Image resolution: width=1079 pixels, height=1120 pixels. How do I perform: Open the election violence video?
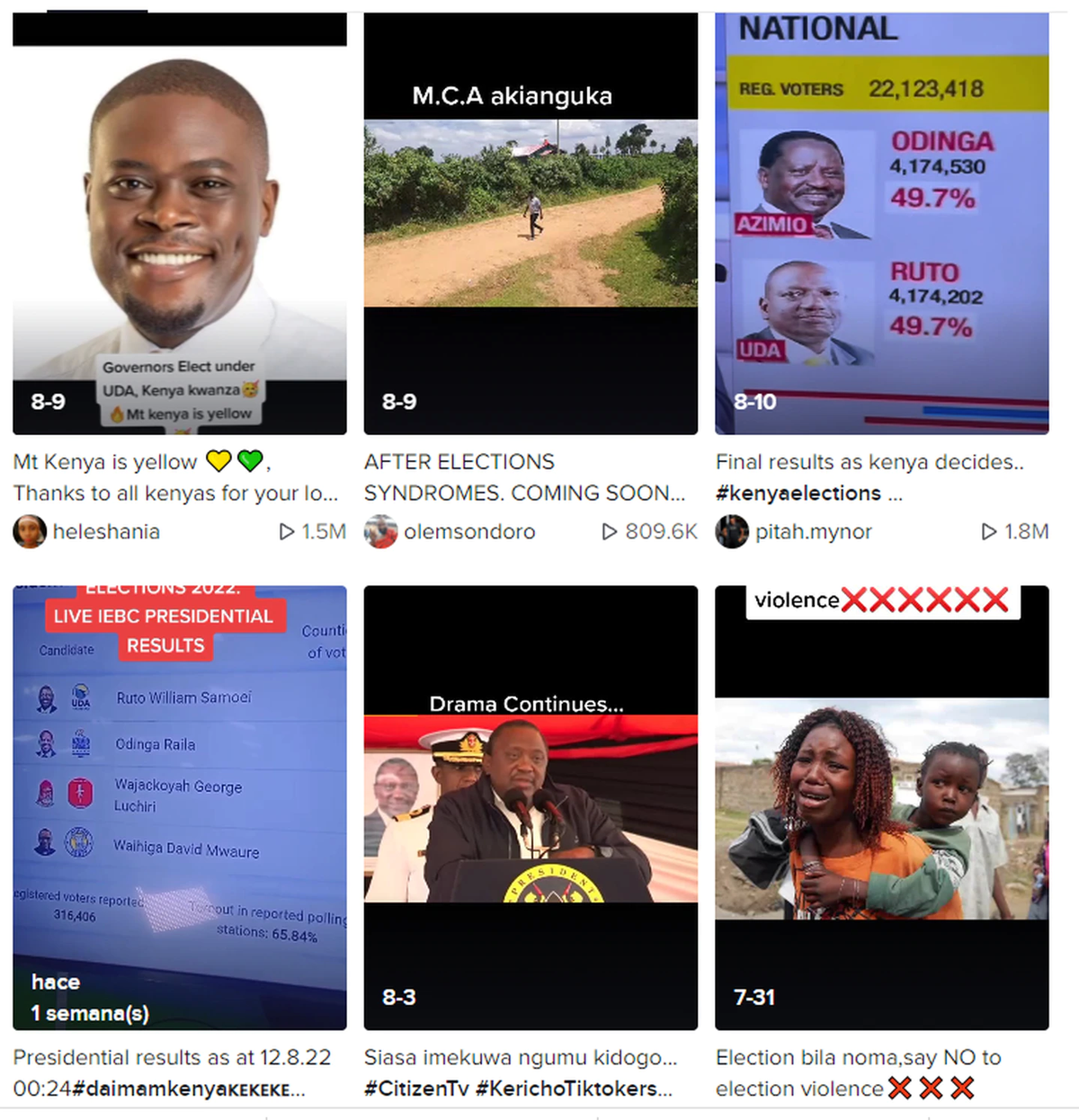[881, 807]
